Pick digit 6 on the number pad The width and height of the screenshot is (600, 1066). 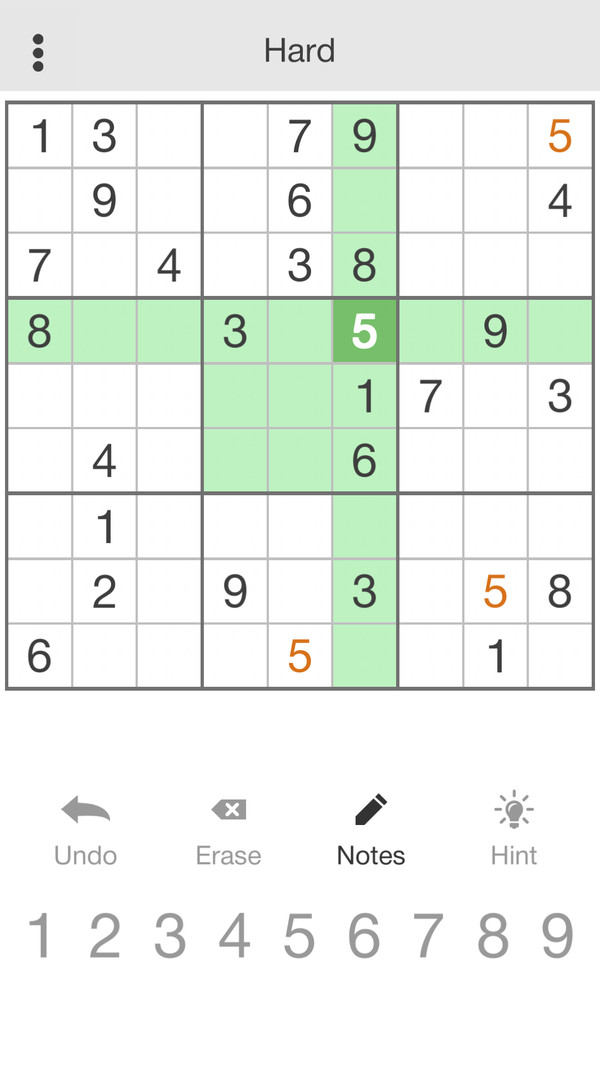point(364,937)
